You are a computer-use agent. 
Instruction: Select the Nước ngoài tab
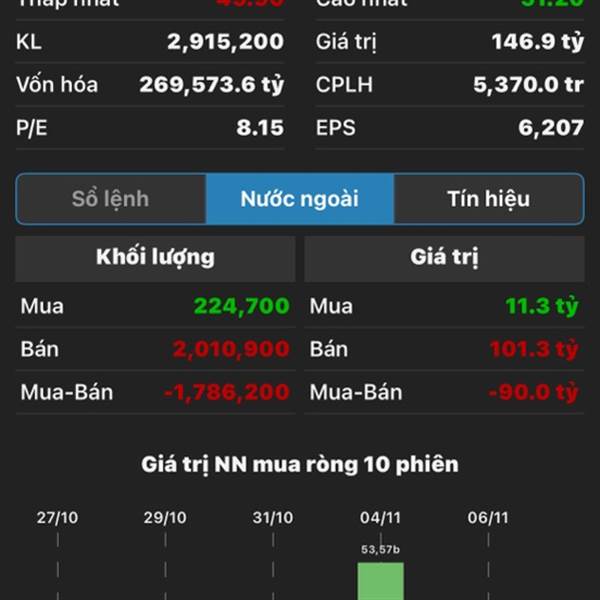coord(299,199)
